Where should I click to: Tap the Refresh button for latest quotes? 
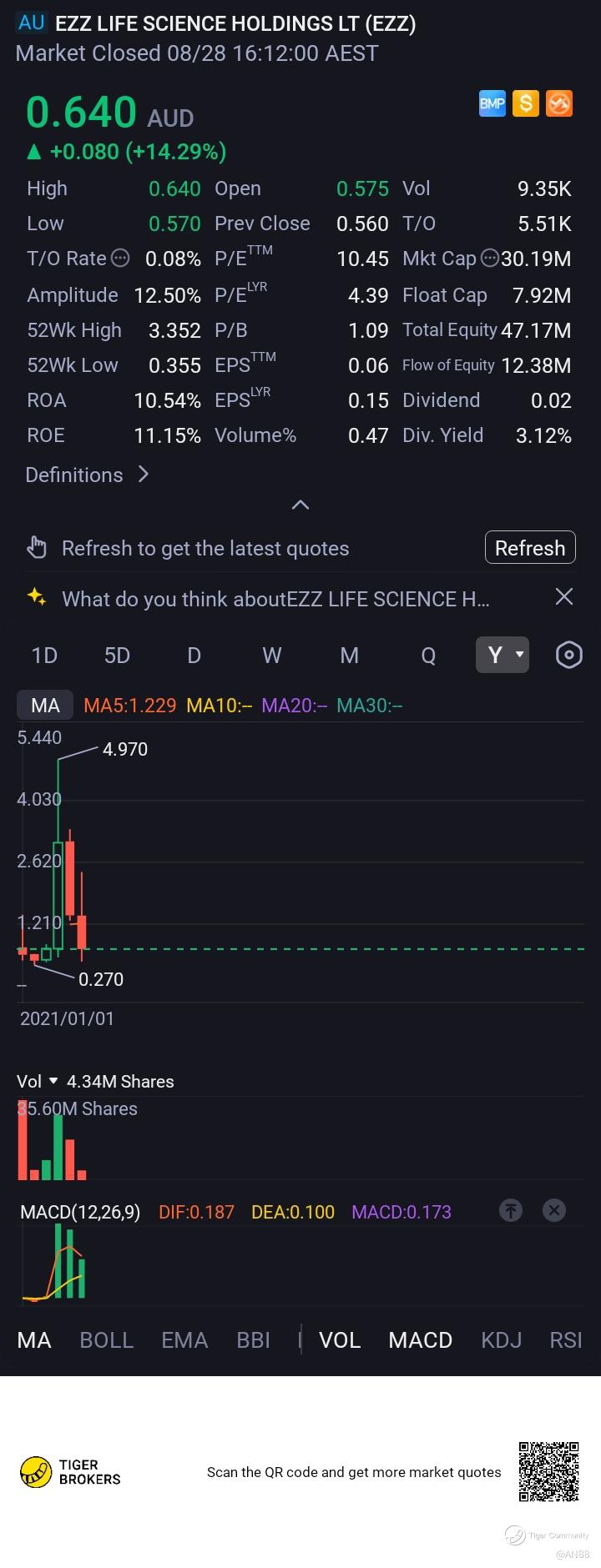coord(530,548)
